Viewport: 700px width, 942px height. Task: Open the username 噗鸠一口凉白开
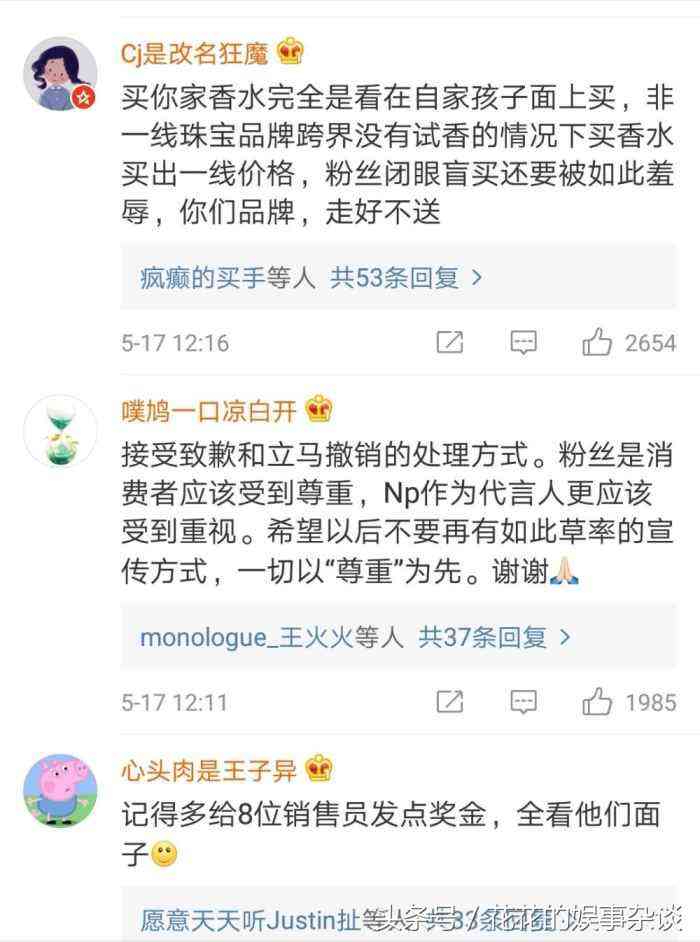[x=212, y=409]
